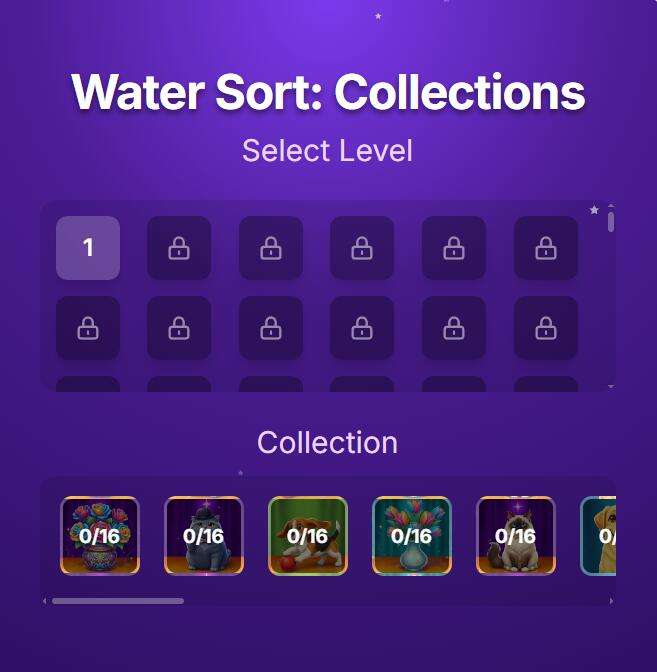The height and width of the screenshot is (672, 657).
Task: Open the yellow puppy collection
Action: click(600, 536)
